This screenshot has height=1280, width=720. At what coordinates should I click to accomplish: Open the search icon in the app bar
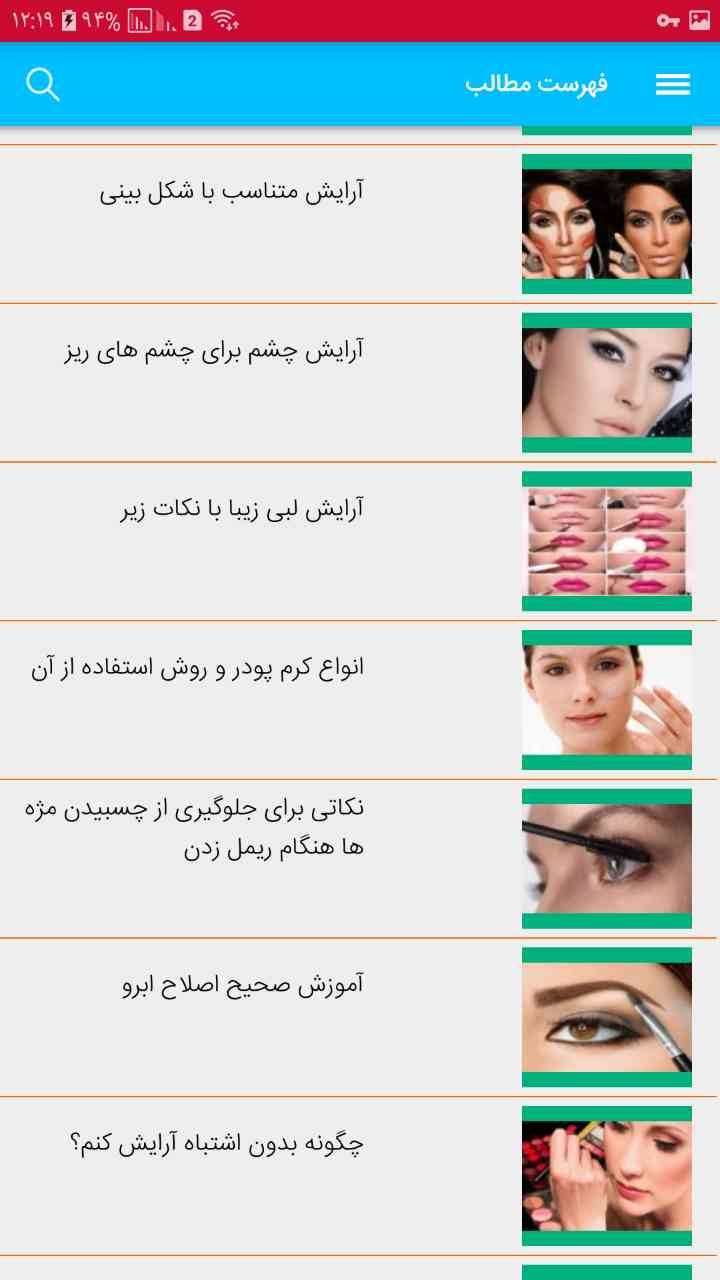[x=43, y=84]
